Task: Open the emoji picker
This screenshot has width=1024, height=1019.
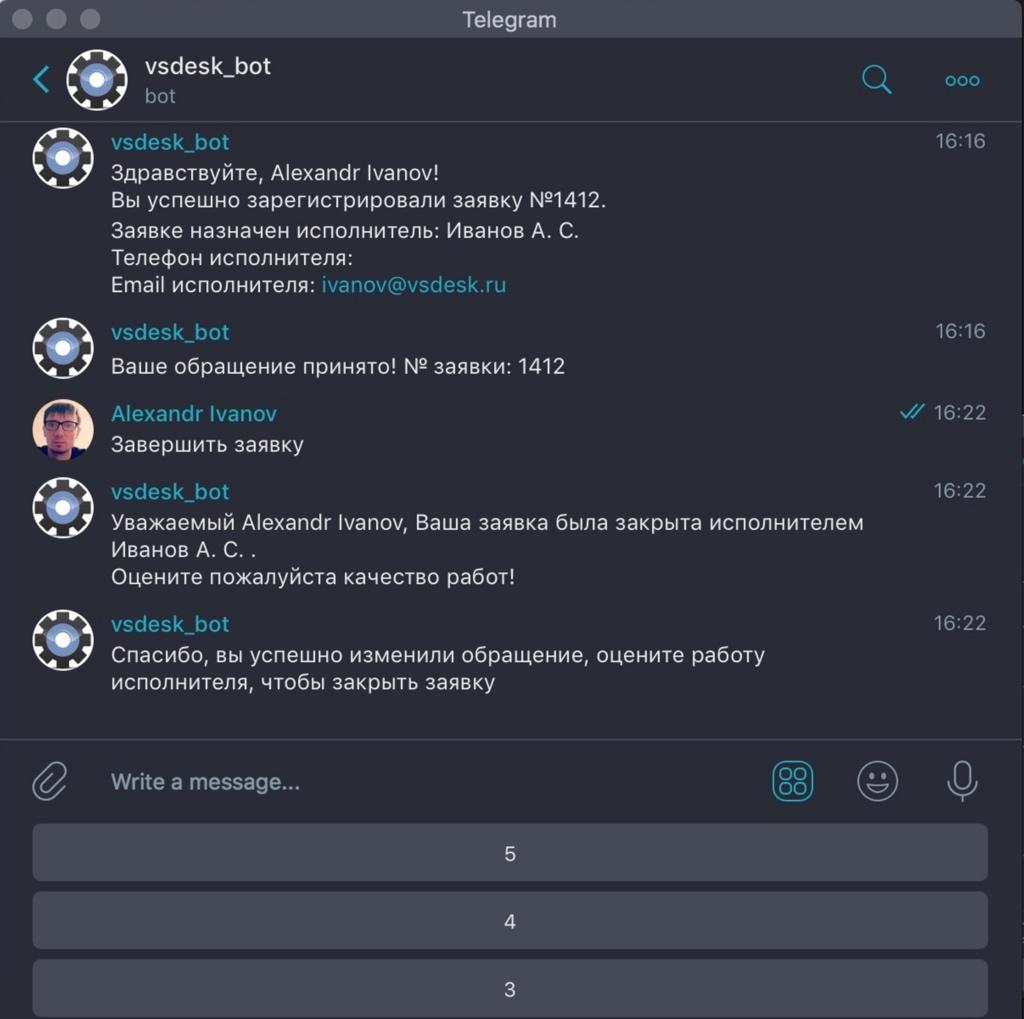Action: (x=877, y=781)
